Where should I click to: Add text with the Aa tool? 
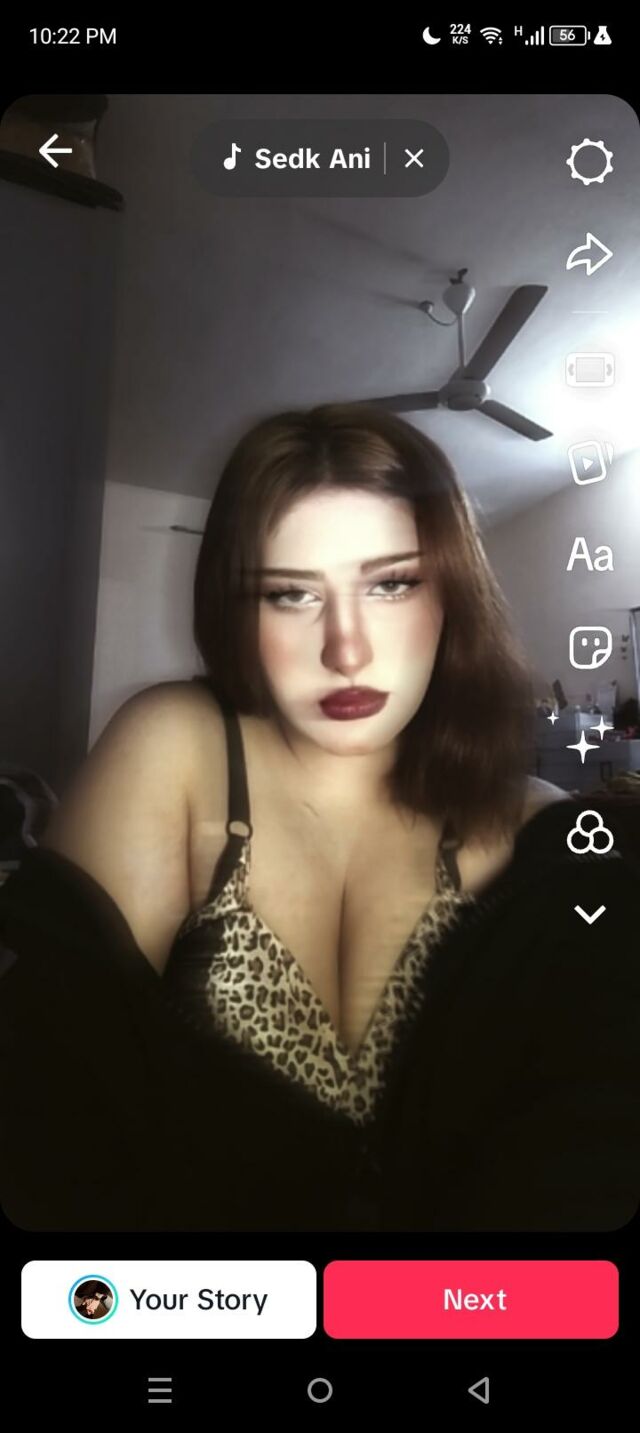coord(589,554)
